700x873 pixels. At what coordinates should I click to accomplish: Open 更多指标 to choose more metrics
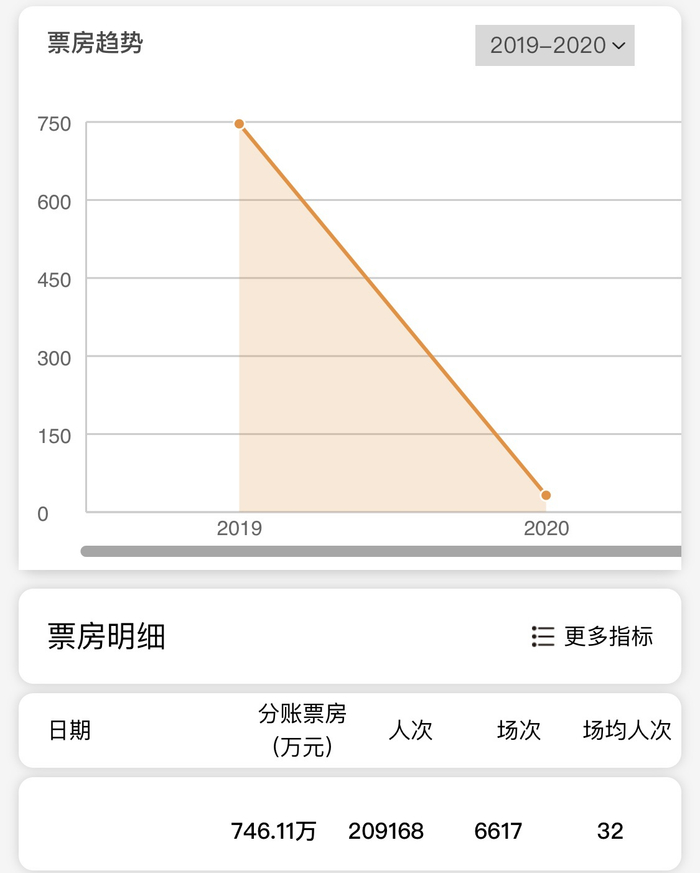pos(592,636)
